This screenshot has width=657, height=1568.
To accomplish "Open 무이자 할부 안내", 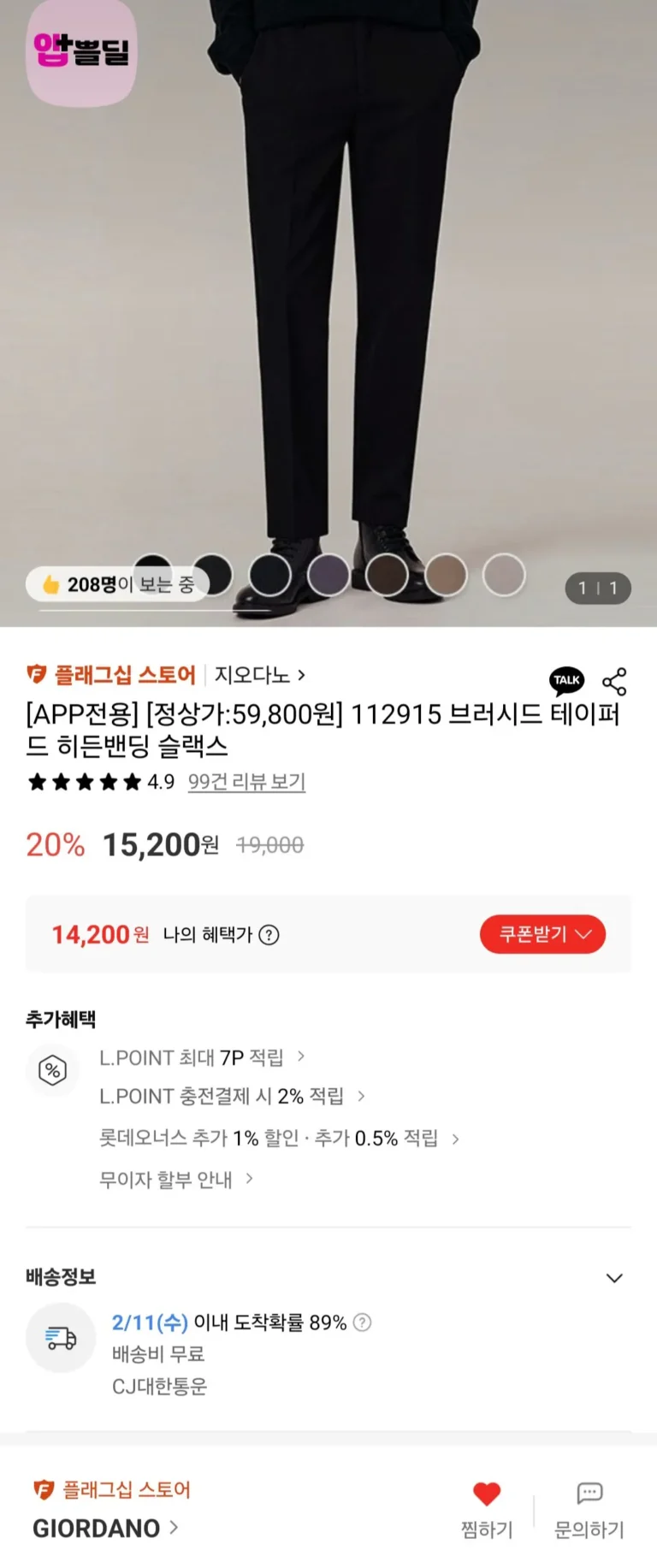I will click(175, 1180).
